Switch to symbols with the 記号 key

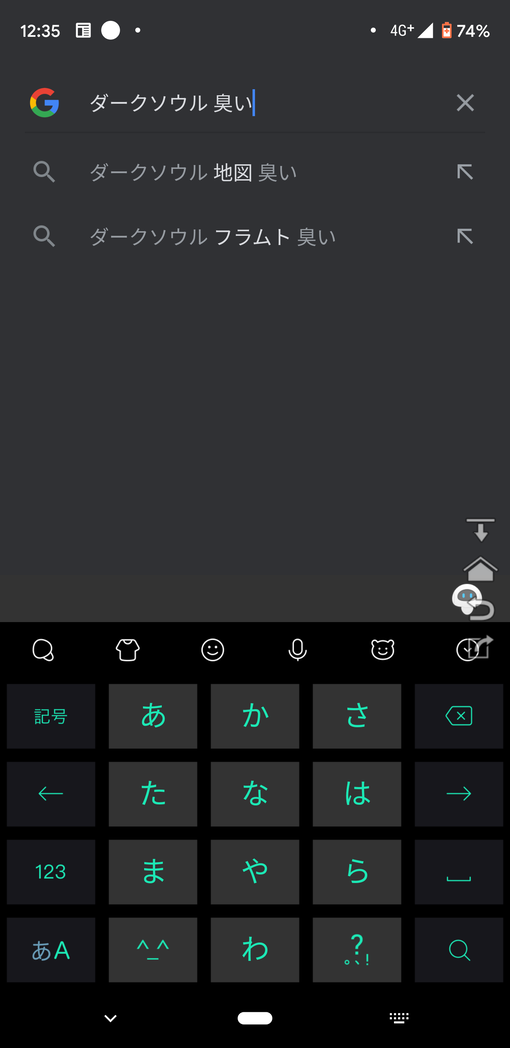(x=51, y=716)
